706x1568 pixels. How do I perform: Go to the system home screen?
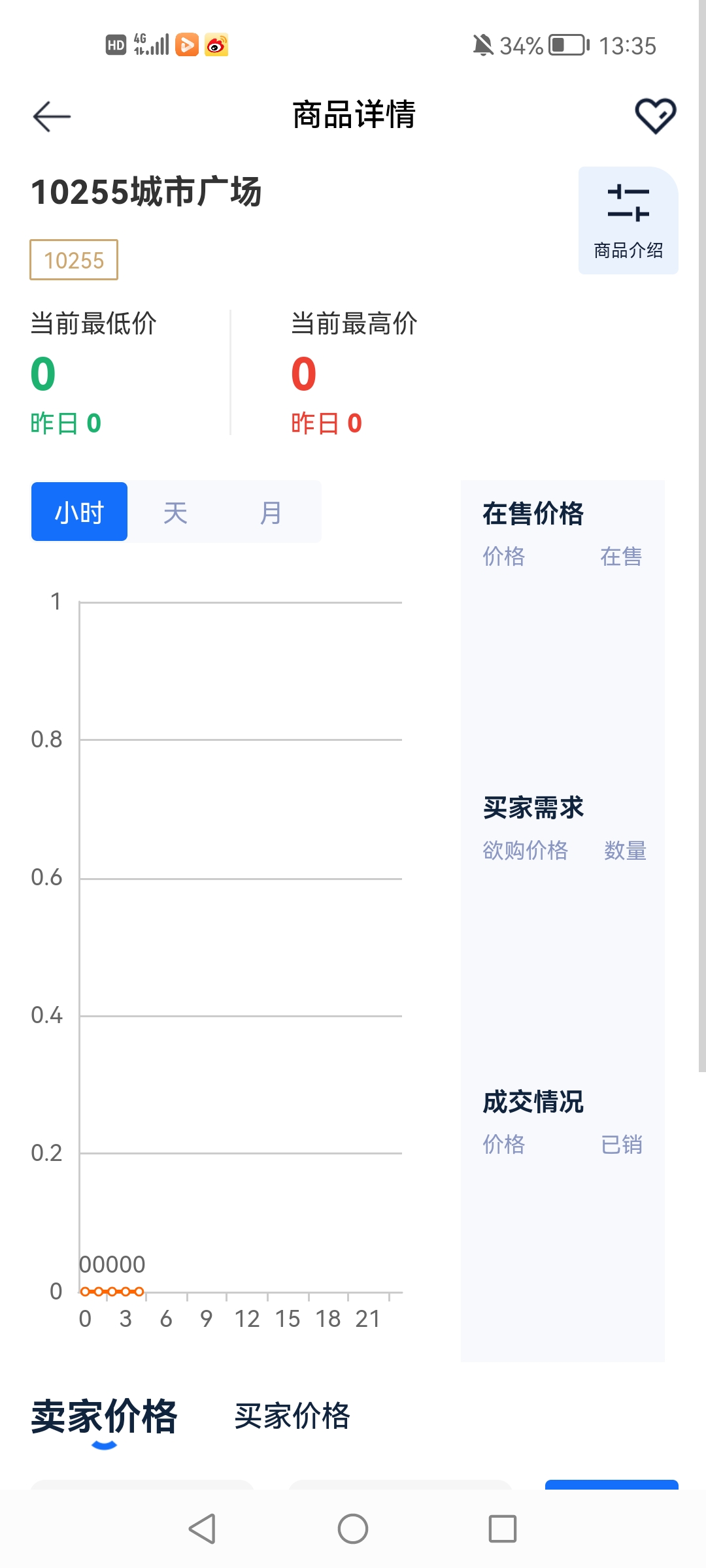pyautogui.click(x=353, y=1529)
